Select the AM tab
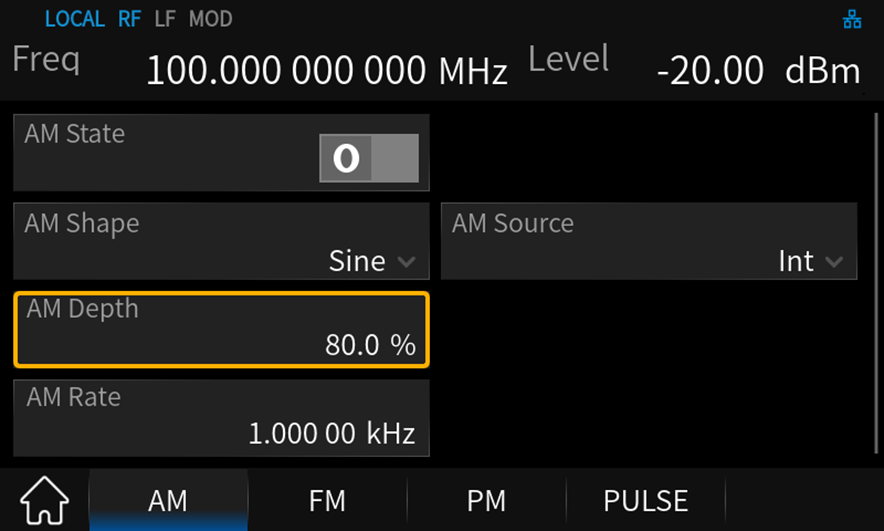 coord(168,501)
